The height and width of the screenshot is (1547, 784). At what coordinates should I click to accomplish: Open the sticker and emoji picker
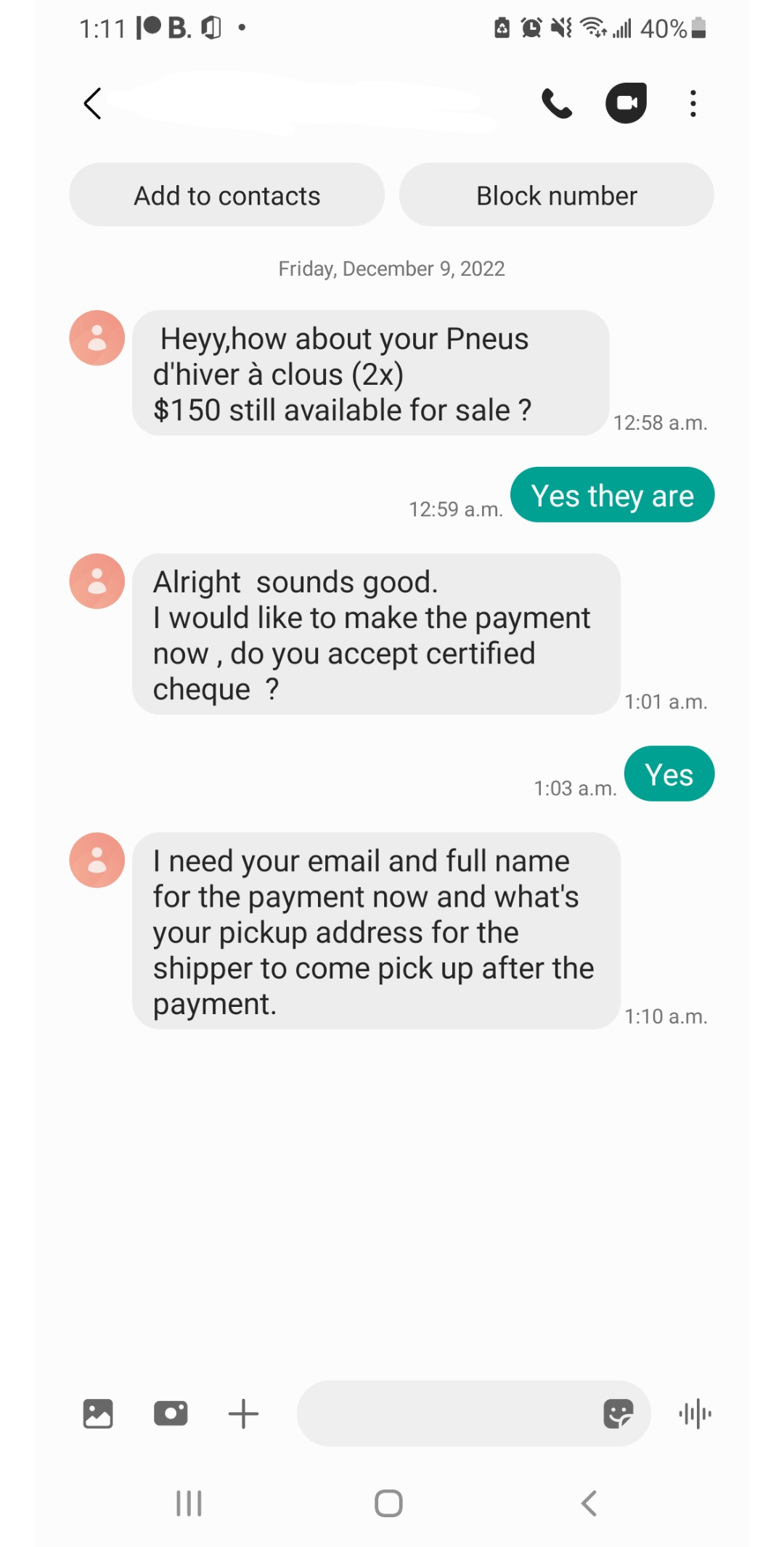click(618, 1413)
